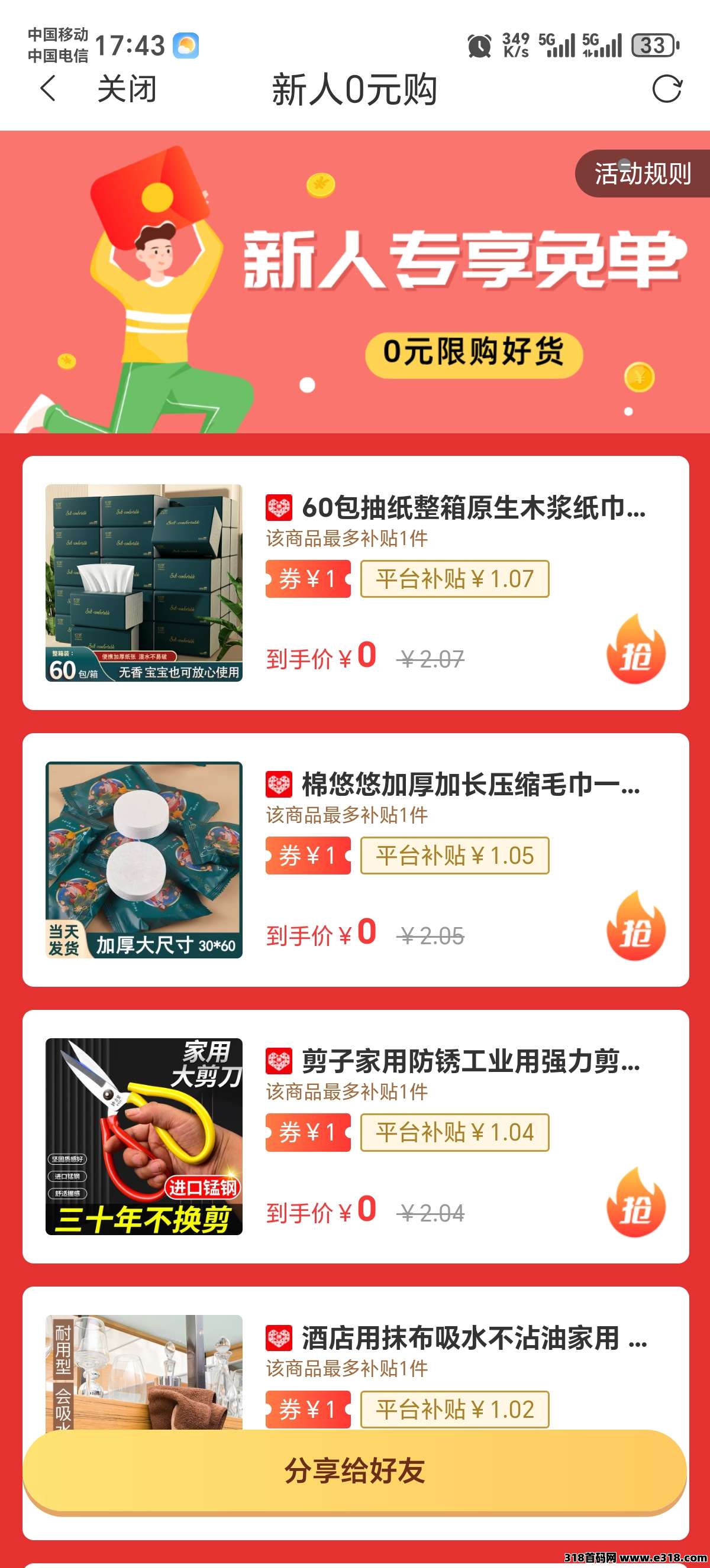The width and height of the screenshot is (710, 1568).
Task: Claim the 剪子家用防锈 scissors offer
Action: [635, 1204]
